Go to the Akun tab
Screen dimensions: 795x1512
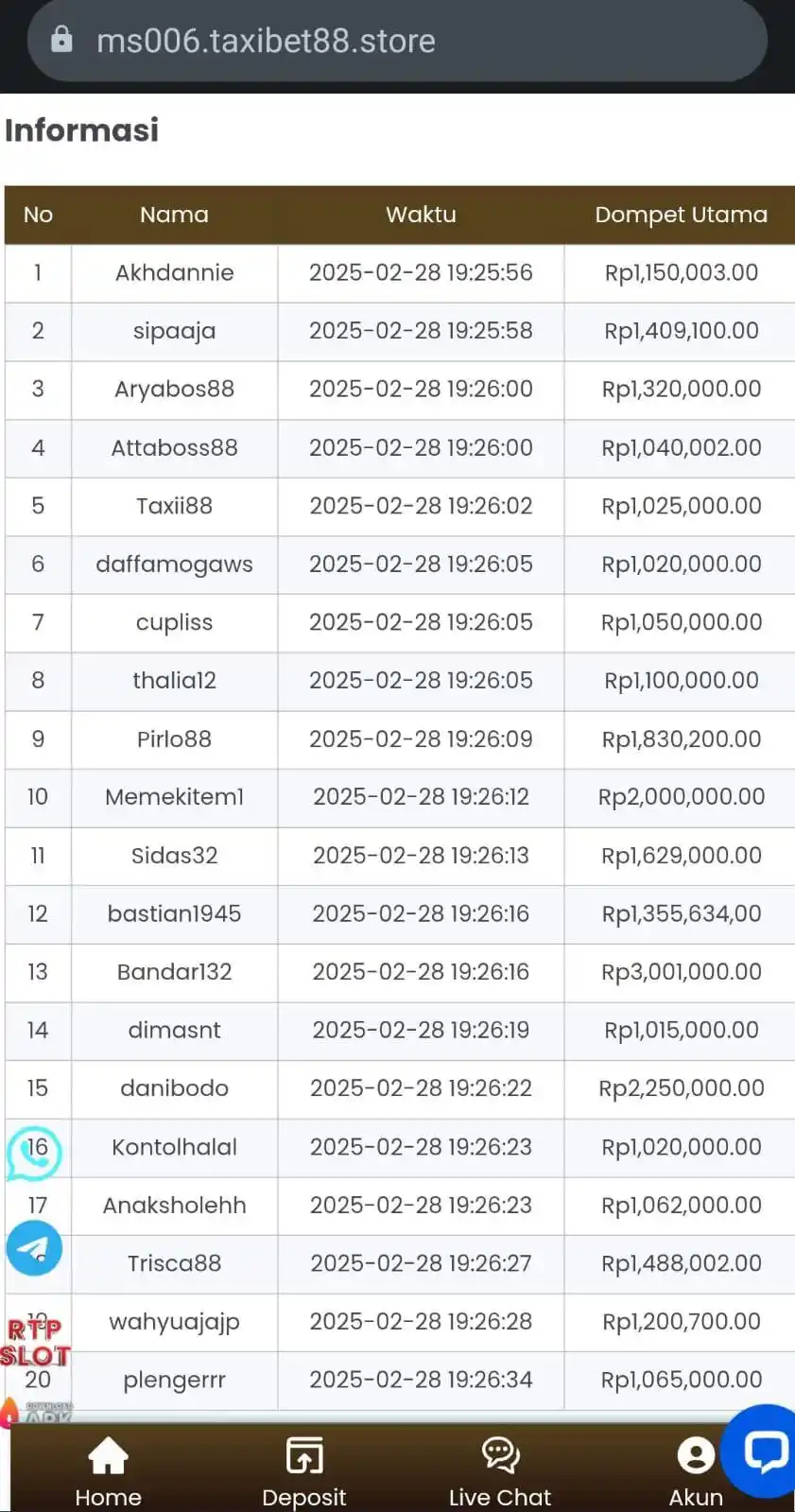(695, 1470)
